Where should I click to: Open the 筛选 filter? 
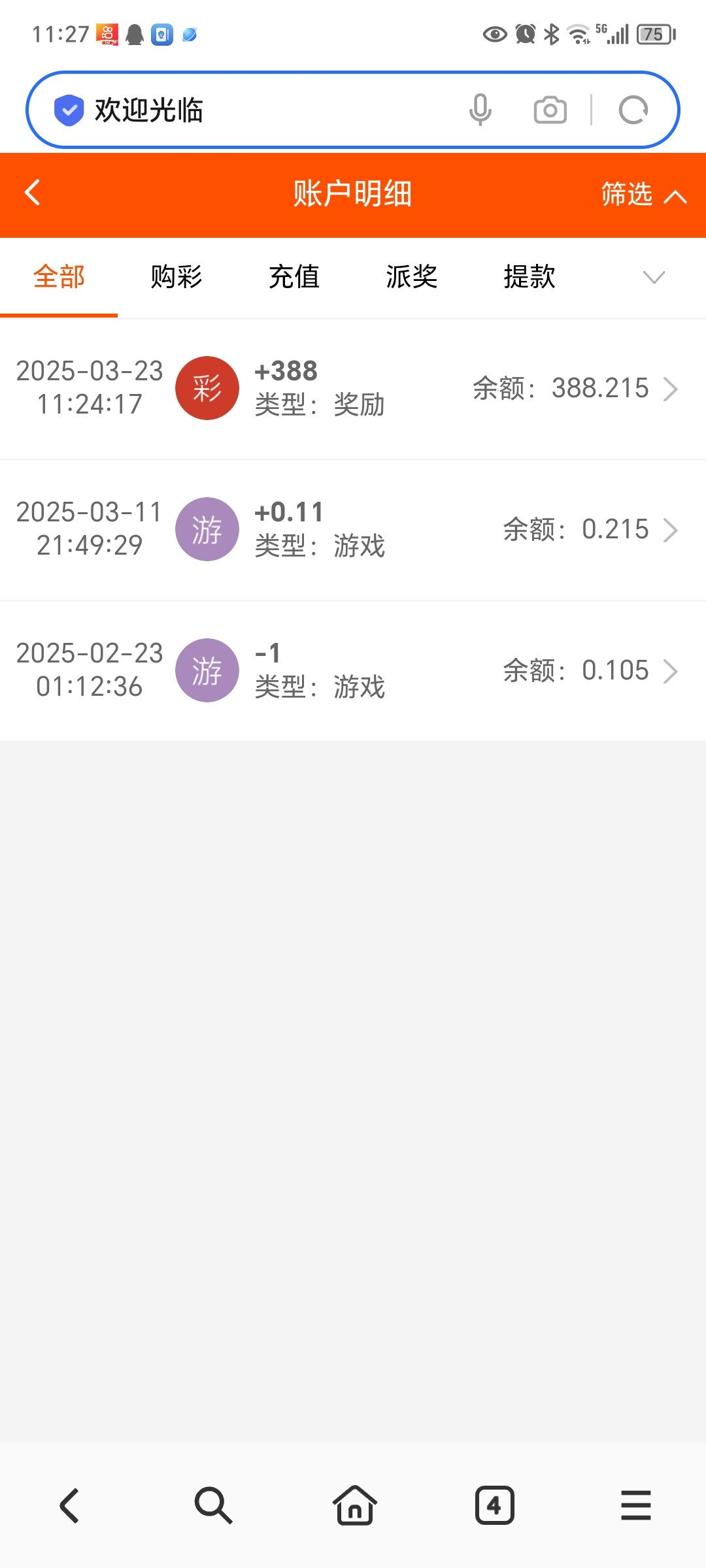coord(642,195)
